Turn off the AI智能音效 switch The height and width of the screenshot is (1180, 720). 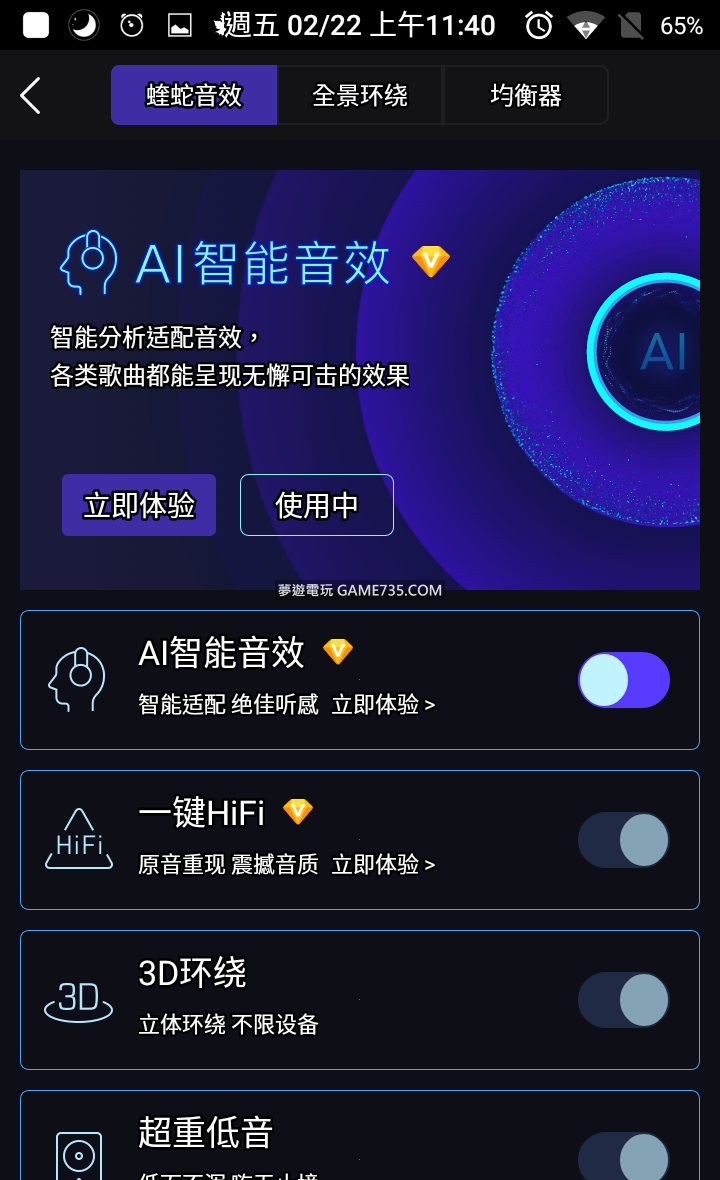pos(624,680)
